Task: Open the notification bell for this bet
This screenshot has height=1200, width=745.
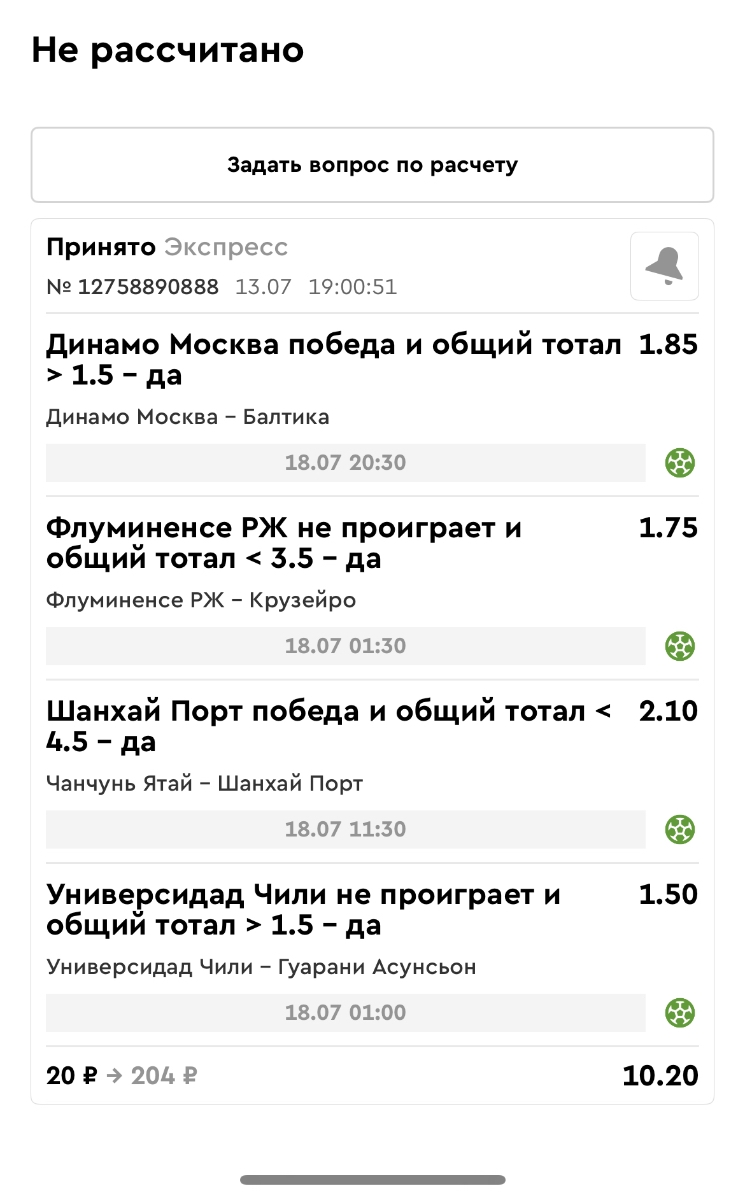Action: 664,266
